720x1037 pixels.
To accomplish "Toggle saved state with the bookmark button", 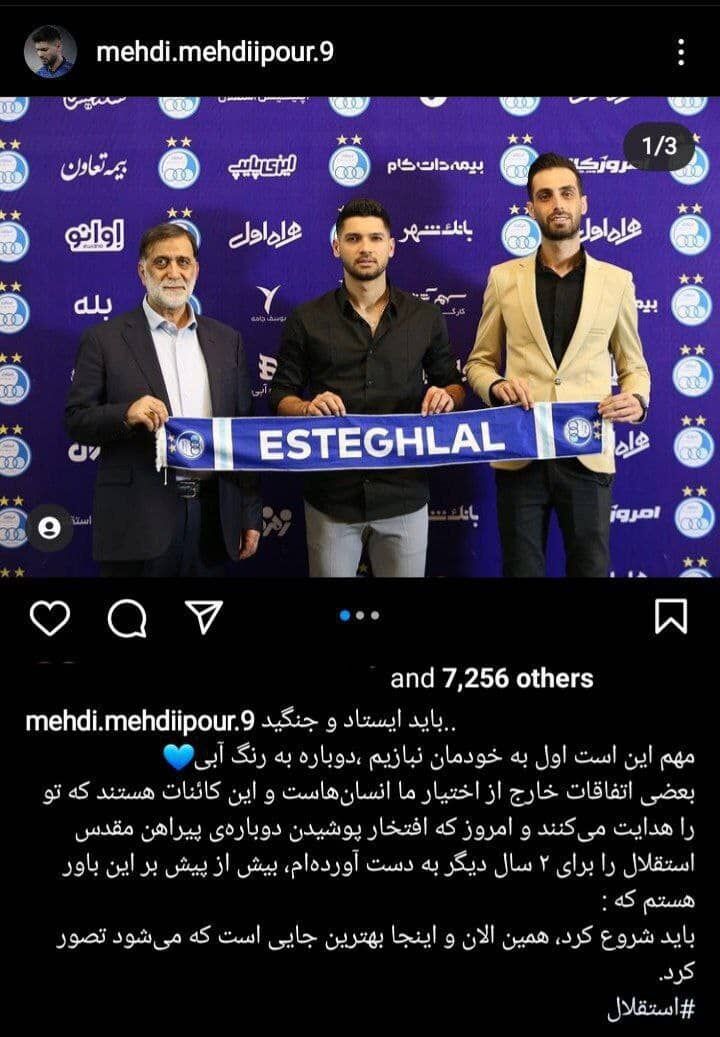I will pyautogui.click(x=672, y=619).
